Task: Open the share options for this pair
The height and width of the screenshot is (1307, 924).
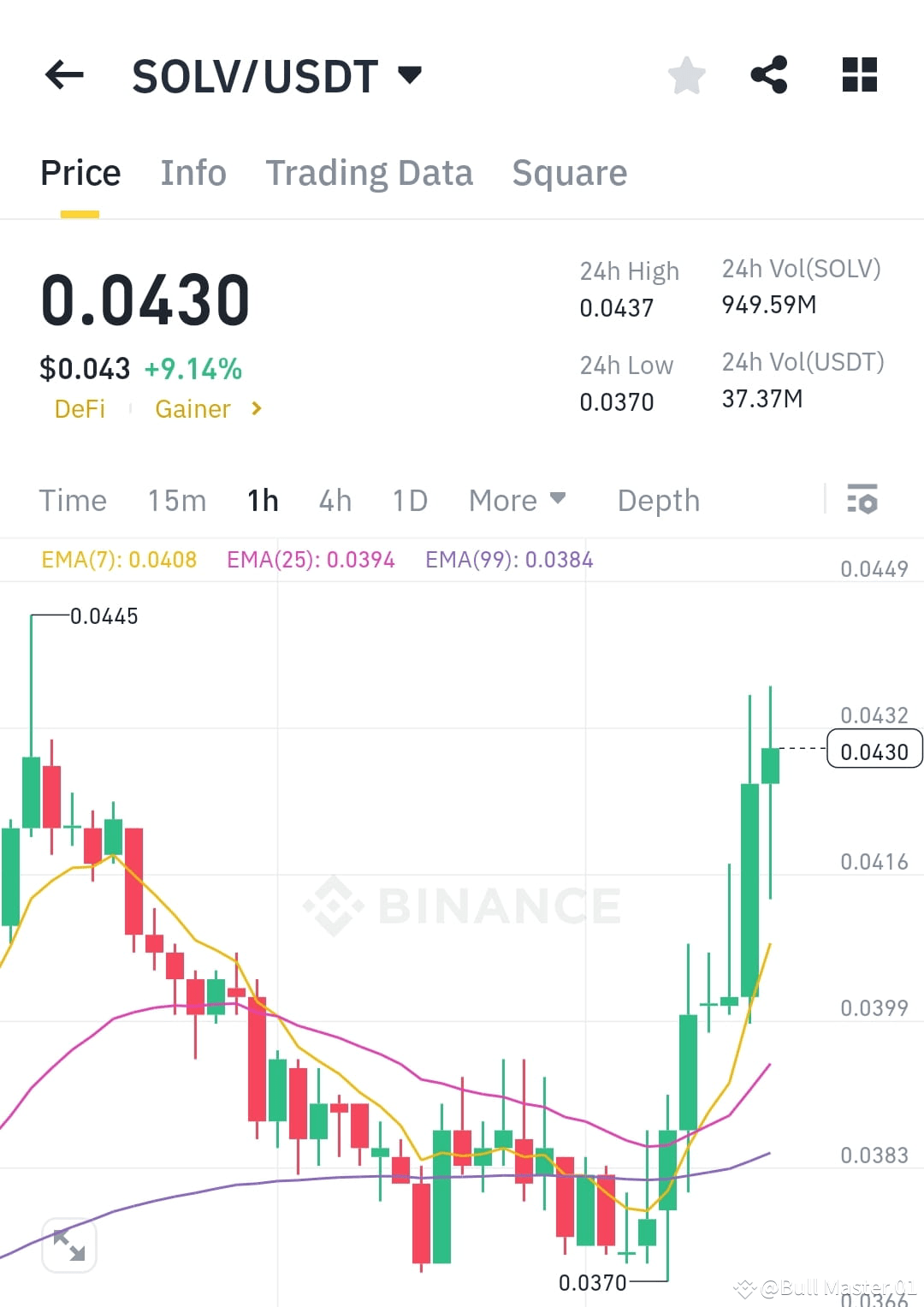Action: pos(771,75)
